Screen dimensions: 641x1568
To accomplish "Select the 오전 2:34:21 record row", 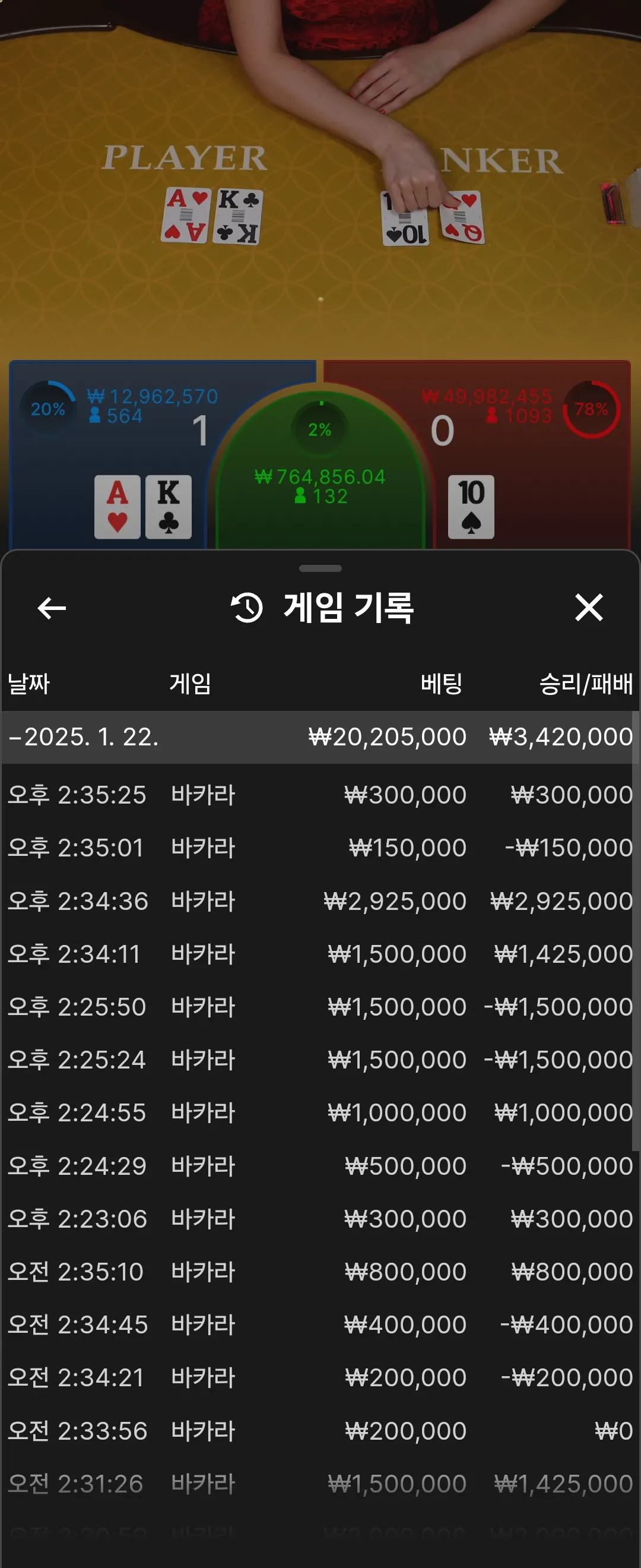I will point(320,1377).
